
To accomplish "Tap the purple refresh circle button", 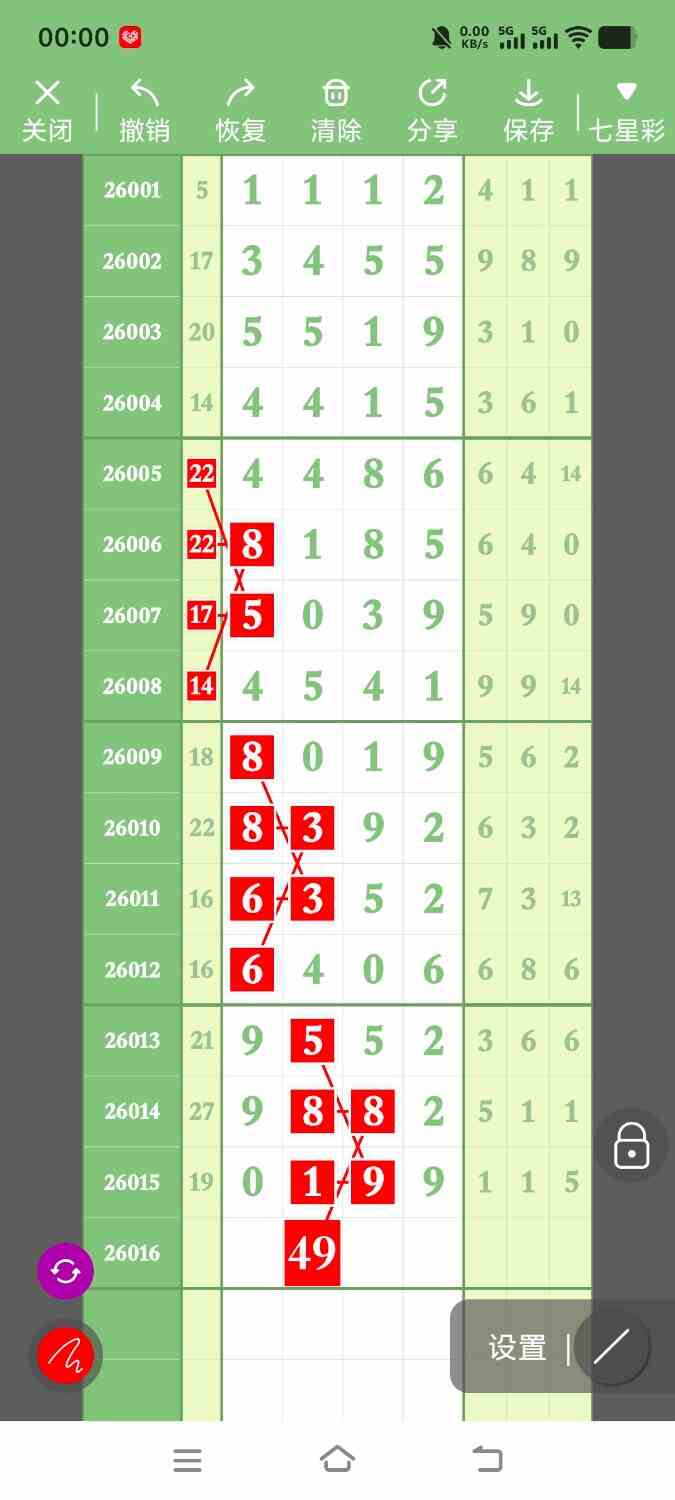I will (x=66, y=1271).
